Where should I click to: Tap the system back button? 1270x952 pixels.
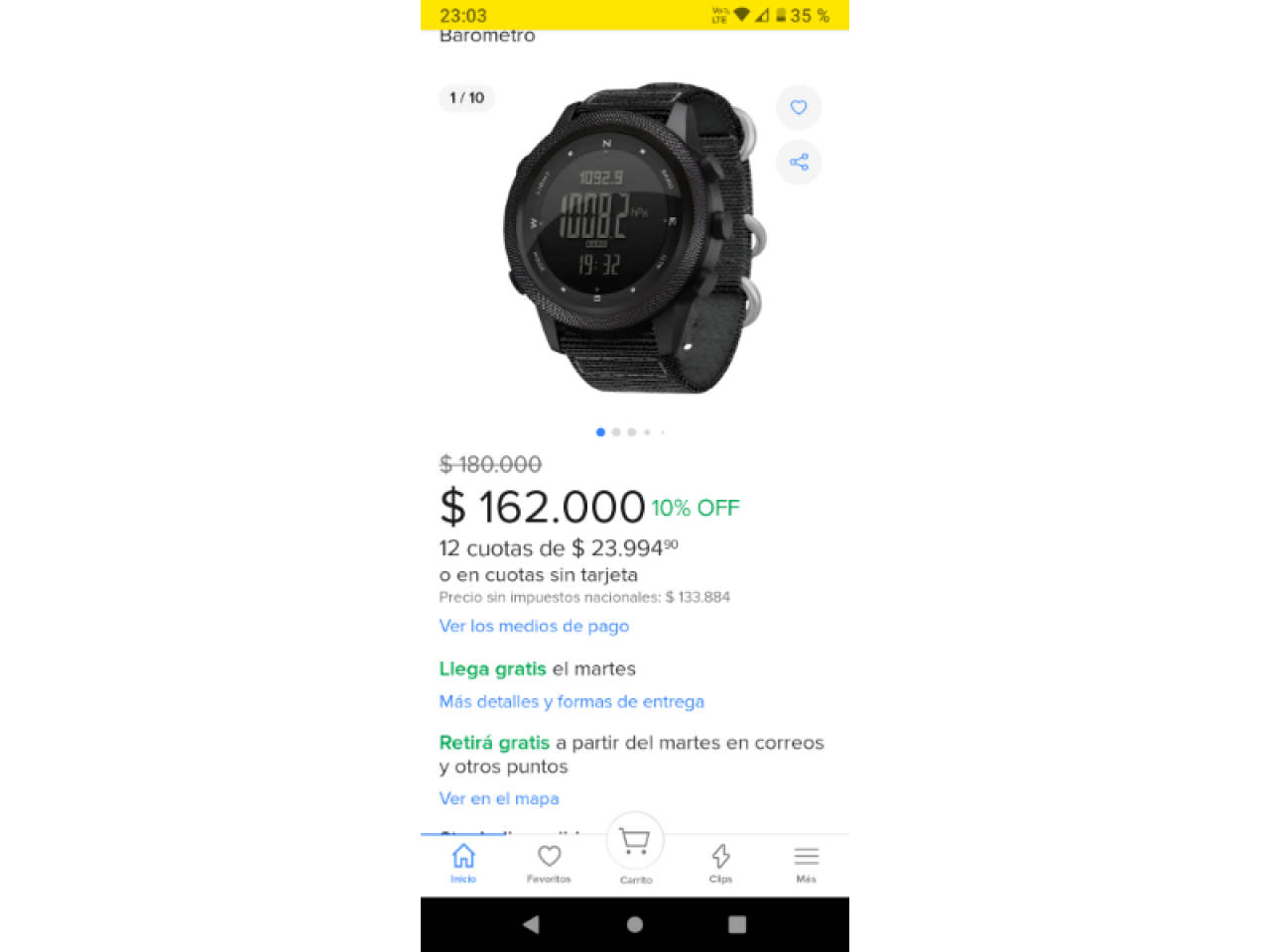point(531,924)
